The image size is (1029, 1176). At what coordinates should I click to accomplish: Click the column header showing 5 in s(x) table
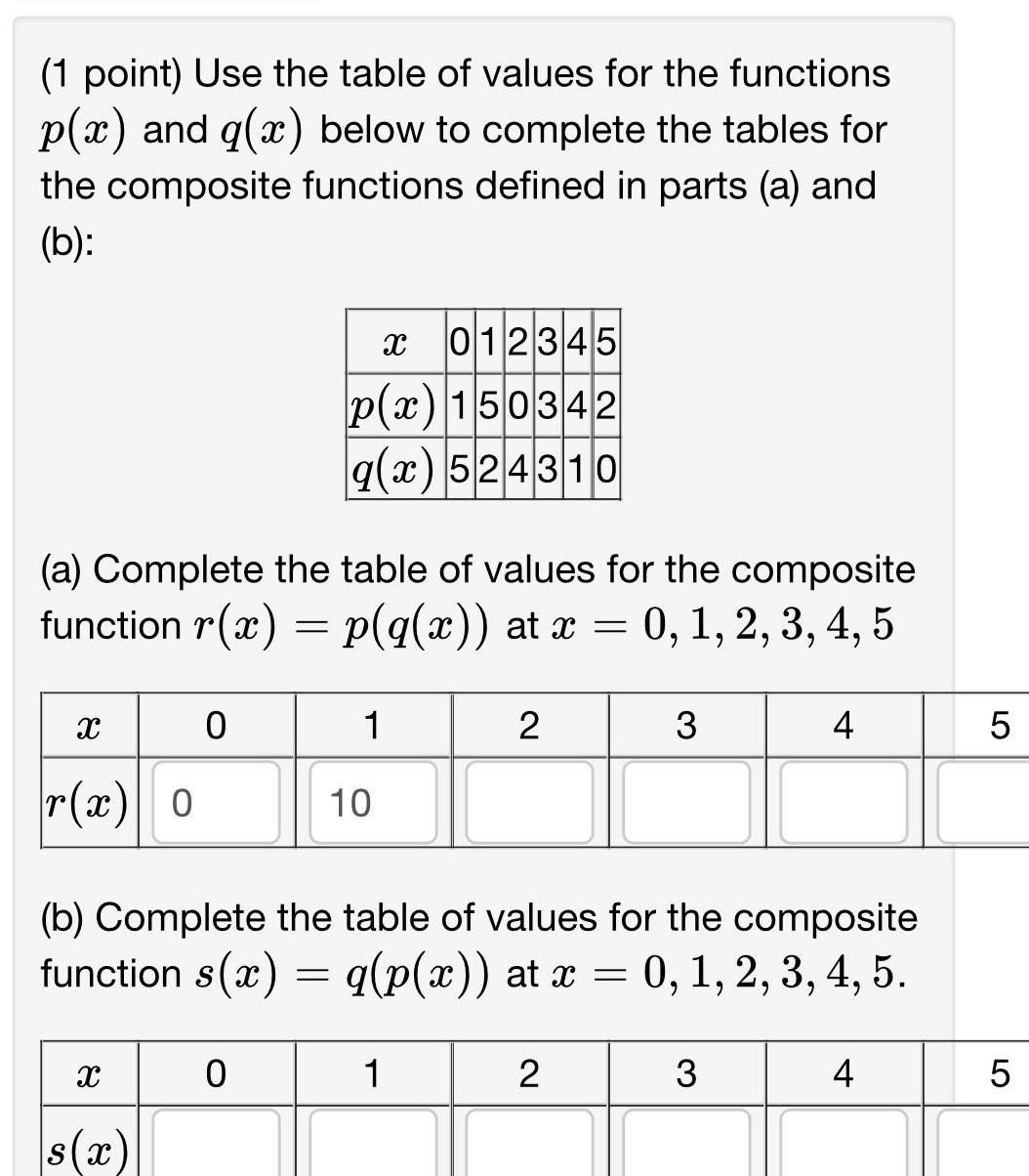tap(1000, 1074)
